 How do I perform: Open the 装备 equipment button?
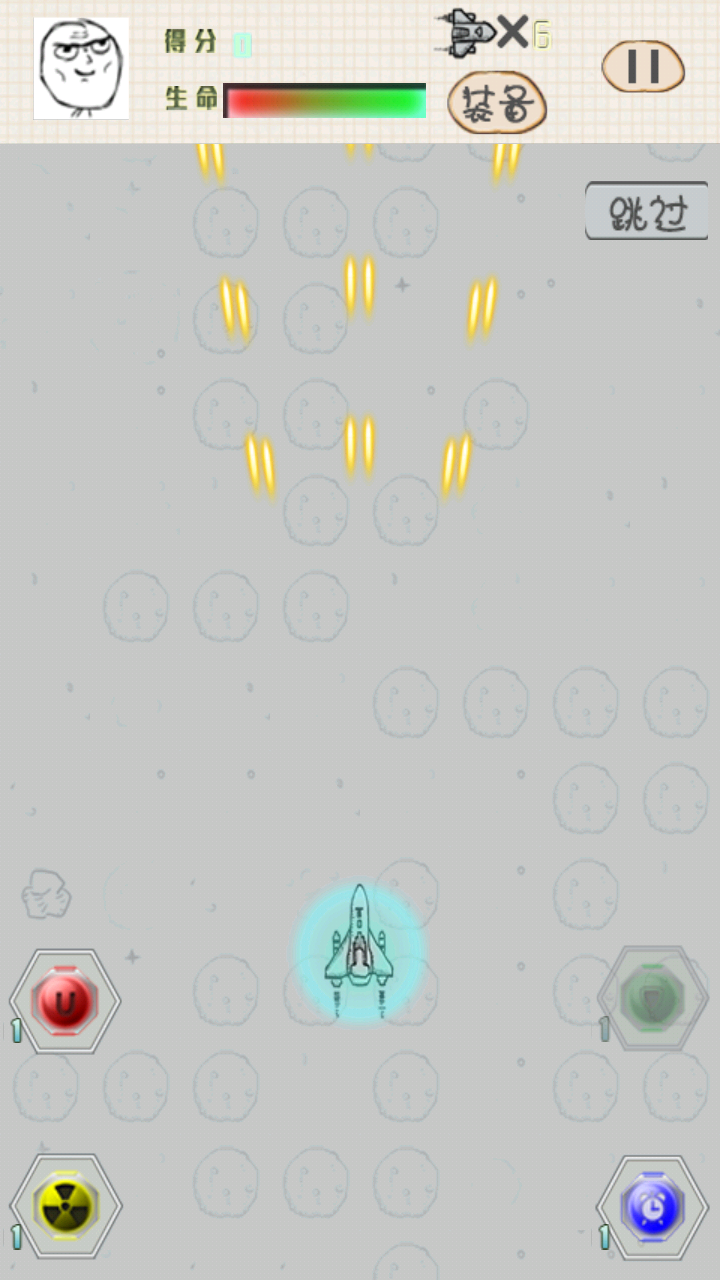tap(497, 104)
